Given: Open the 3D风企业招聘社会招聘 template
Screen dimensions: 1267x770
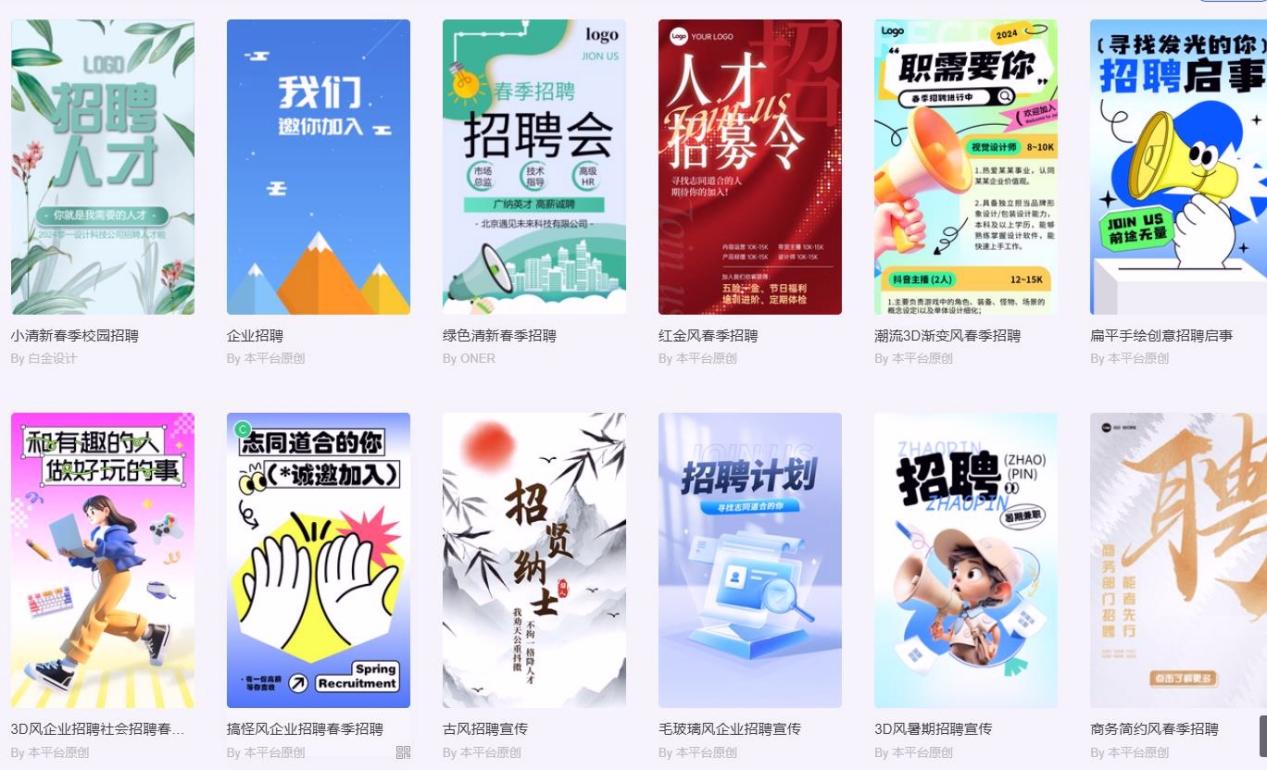Looking at the screenshot, I should pyautogui.click(x=102, y=560).
